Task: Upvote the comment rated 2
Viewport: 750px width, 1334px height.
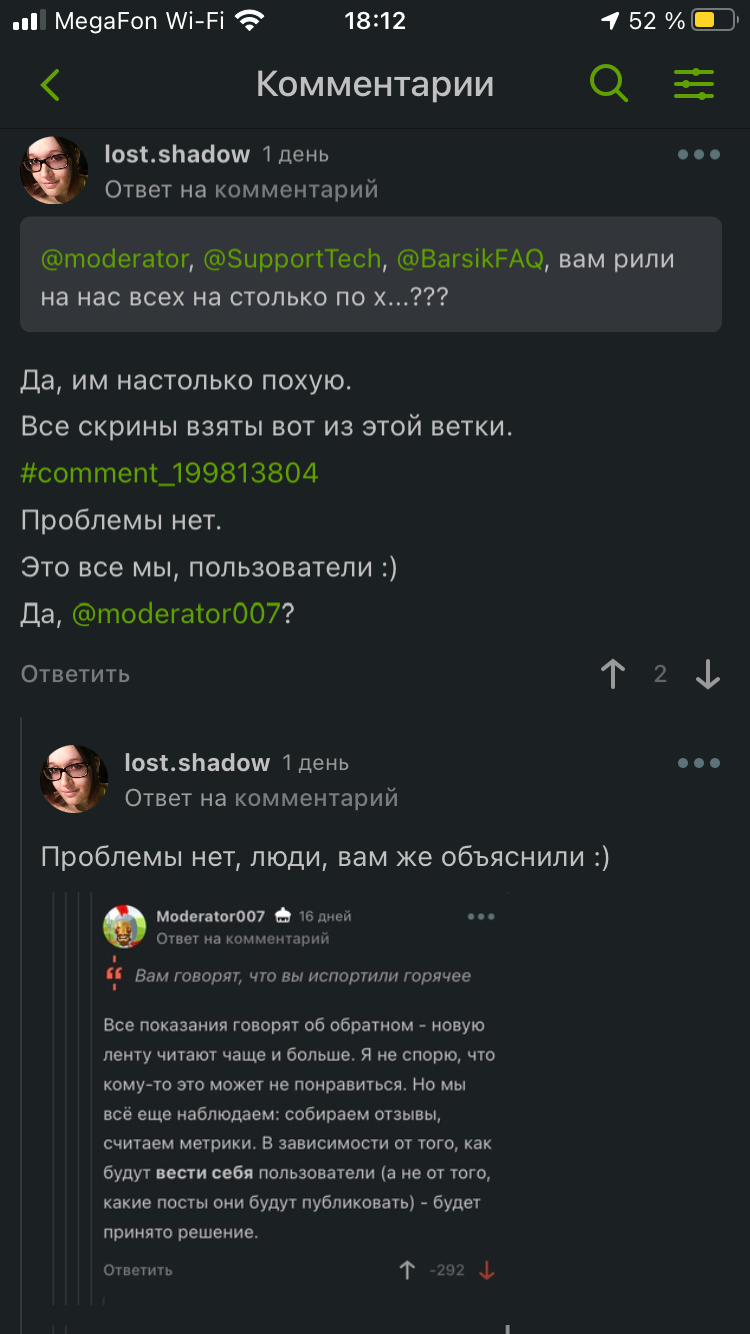Action: [613, 675]
